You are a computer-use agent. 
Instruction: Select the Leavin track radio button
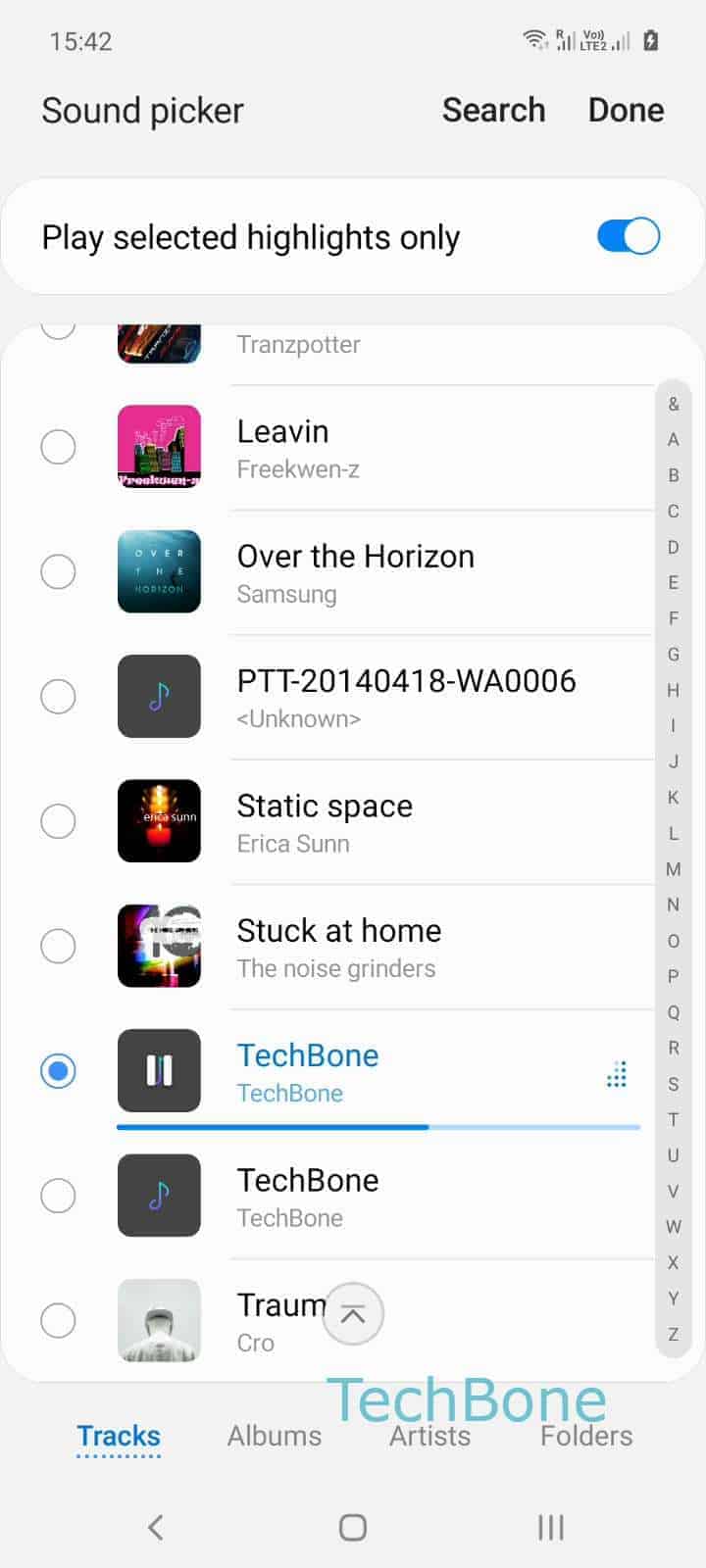[58, 447]
